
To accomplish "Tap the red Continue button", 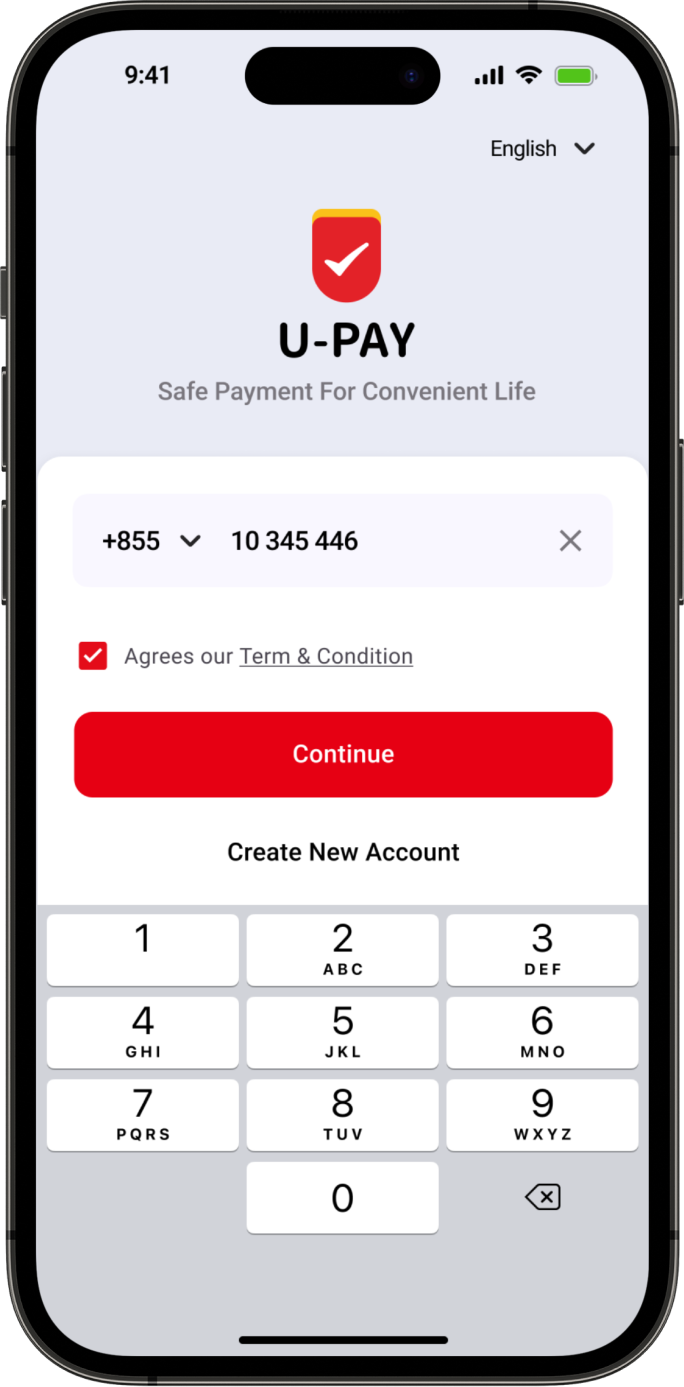I will coord(343,754).
